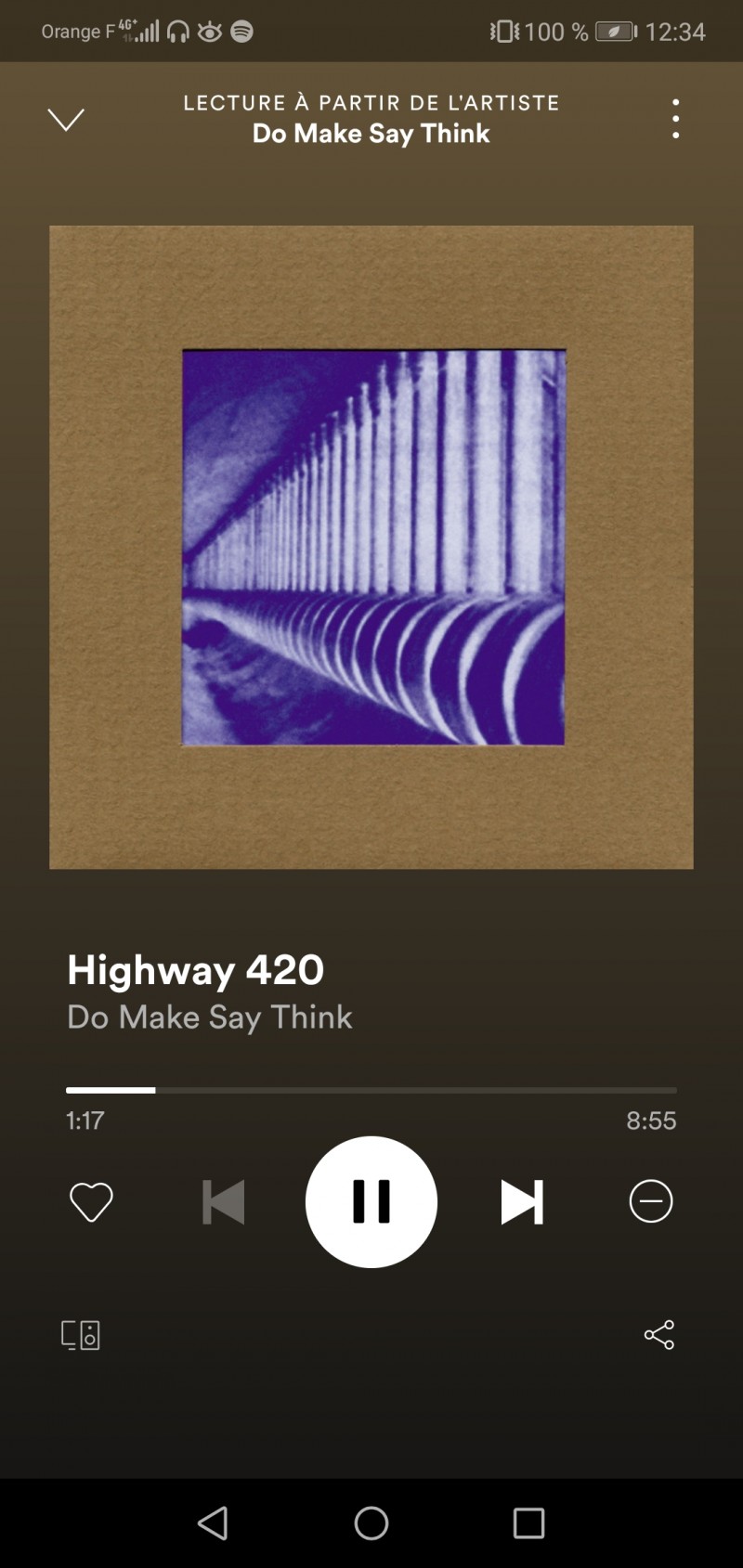The height and width of the screenshot is (1568, 743).
Task: Skip to the next track
Action: pyautogui.click(x=521, y=1201)
